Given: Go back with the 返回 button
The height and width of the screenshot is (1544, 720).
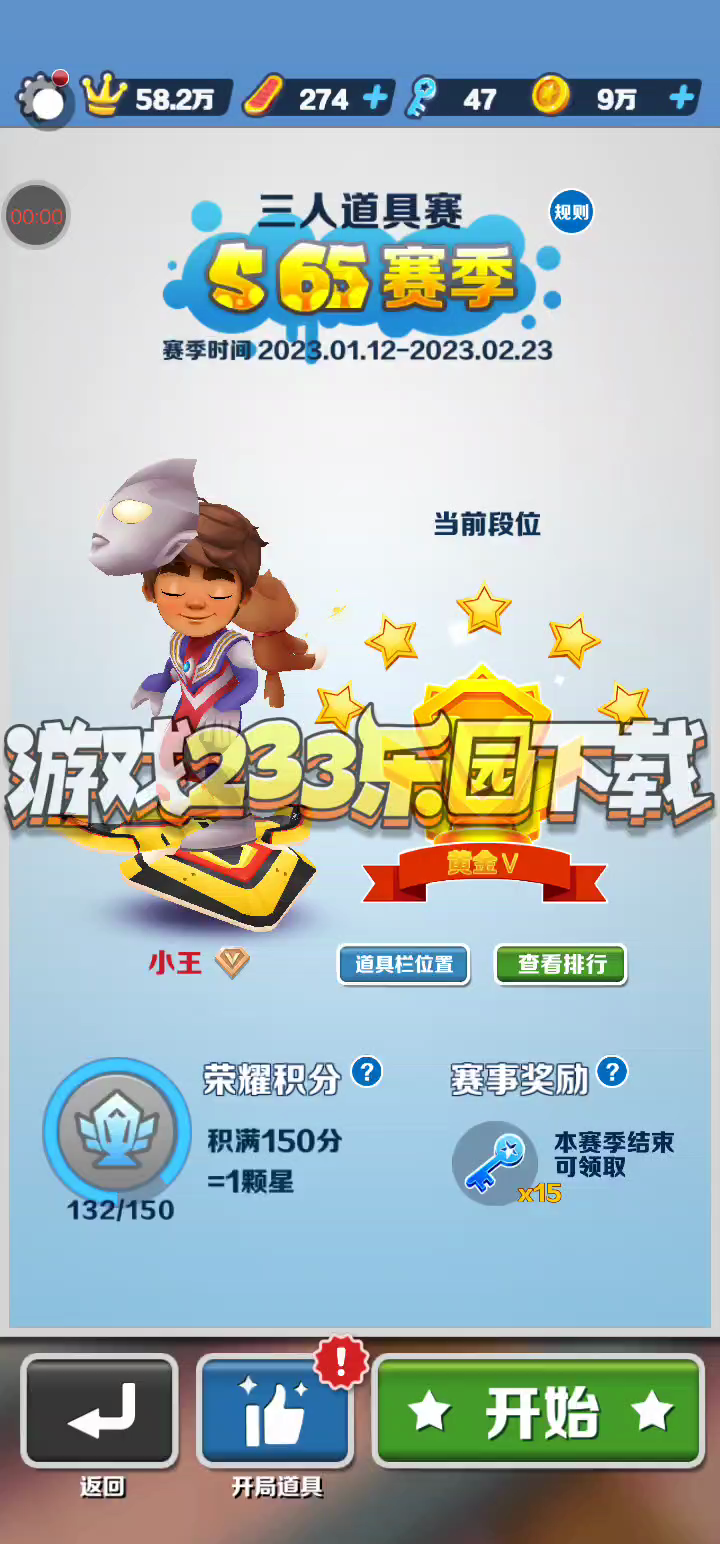Looking at the screenshot, I should pyautogui.click(x=100, y=1412).
